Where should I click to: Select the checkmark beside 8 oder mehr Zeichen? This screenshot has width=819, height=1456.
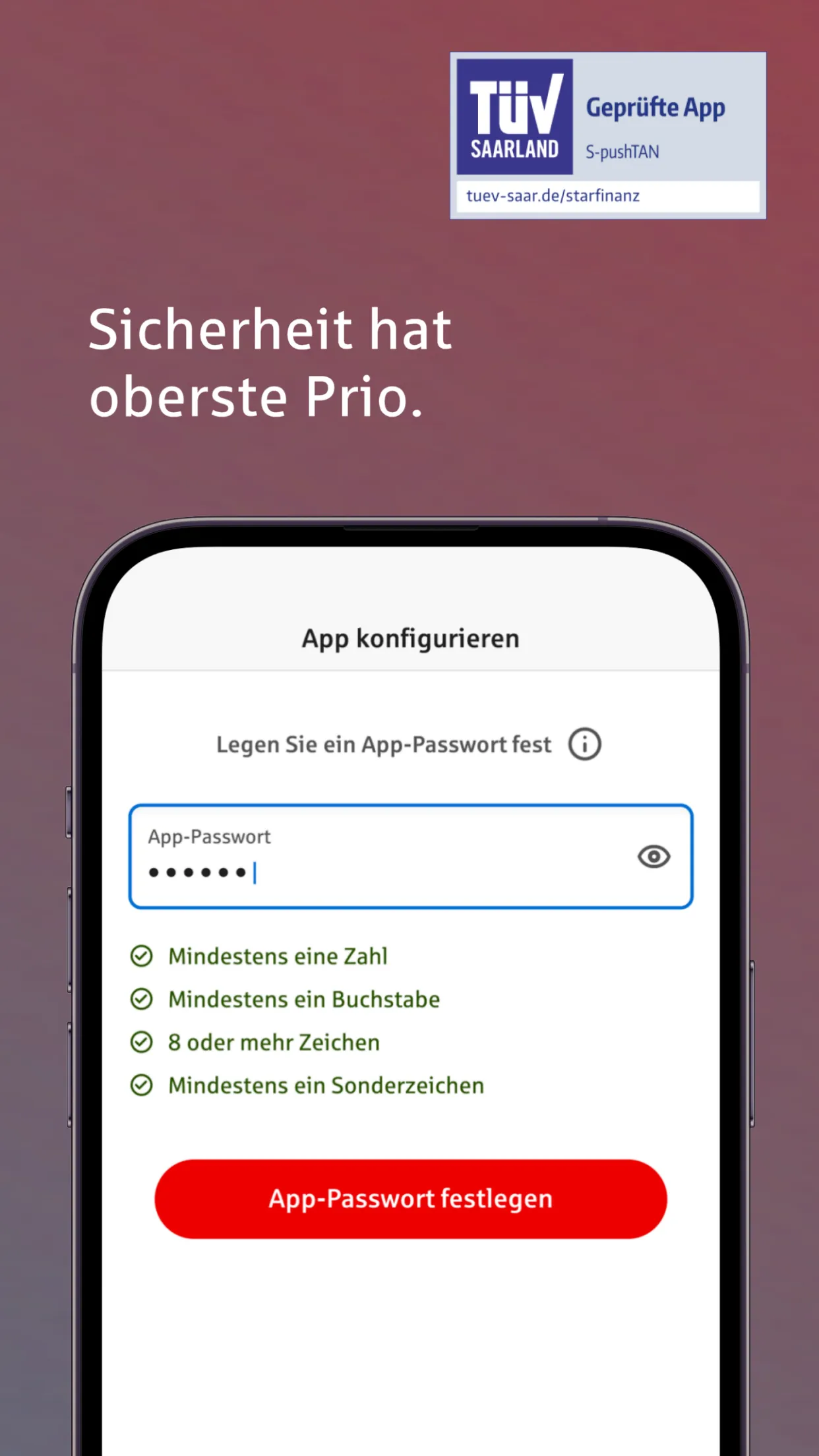pyautogui.click(x=141, y=1042)
